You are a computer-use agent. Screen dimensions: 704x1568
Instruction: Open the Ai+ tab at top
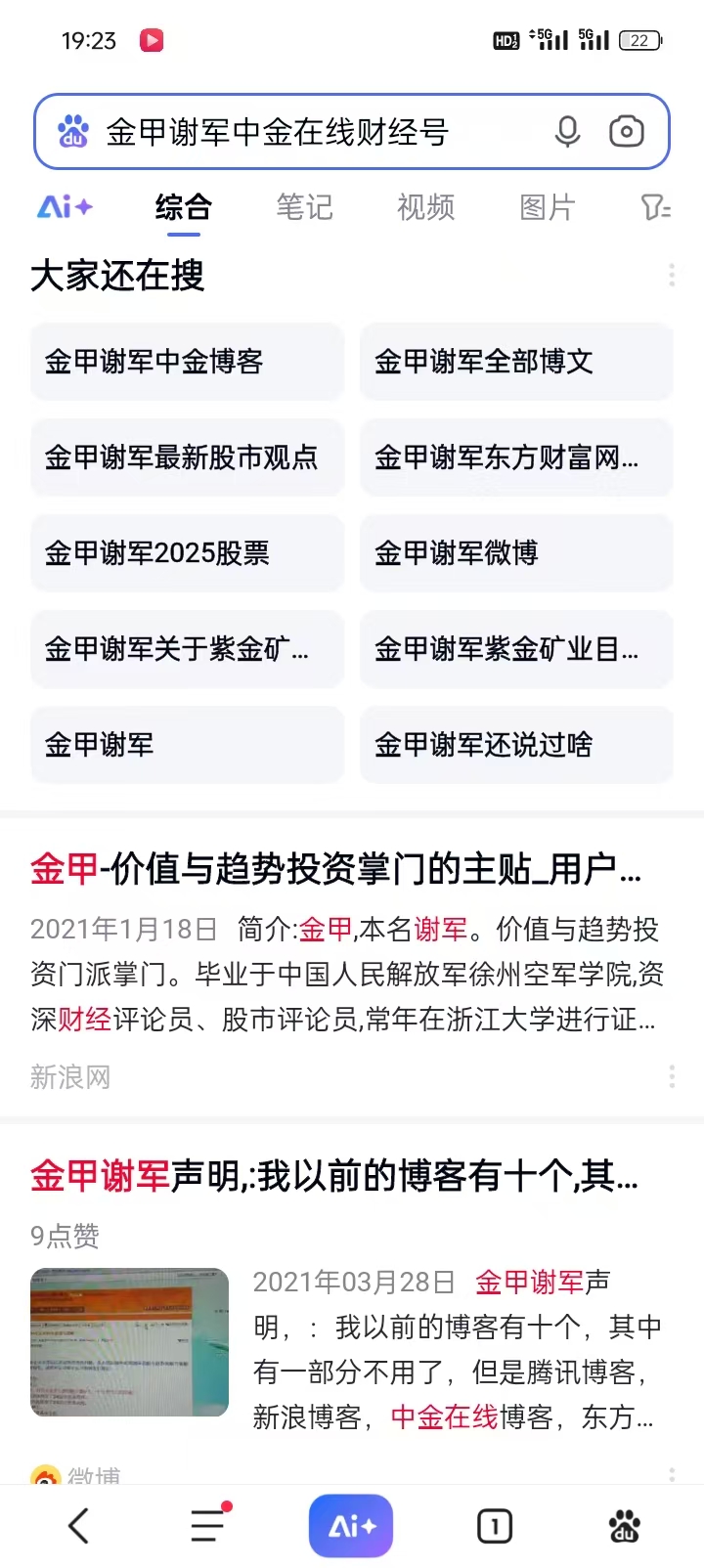(x=65, y=207)
